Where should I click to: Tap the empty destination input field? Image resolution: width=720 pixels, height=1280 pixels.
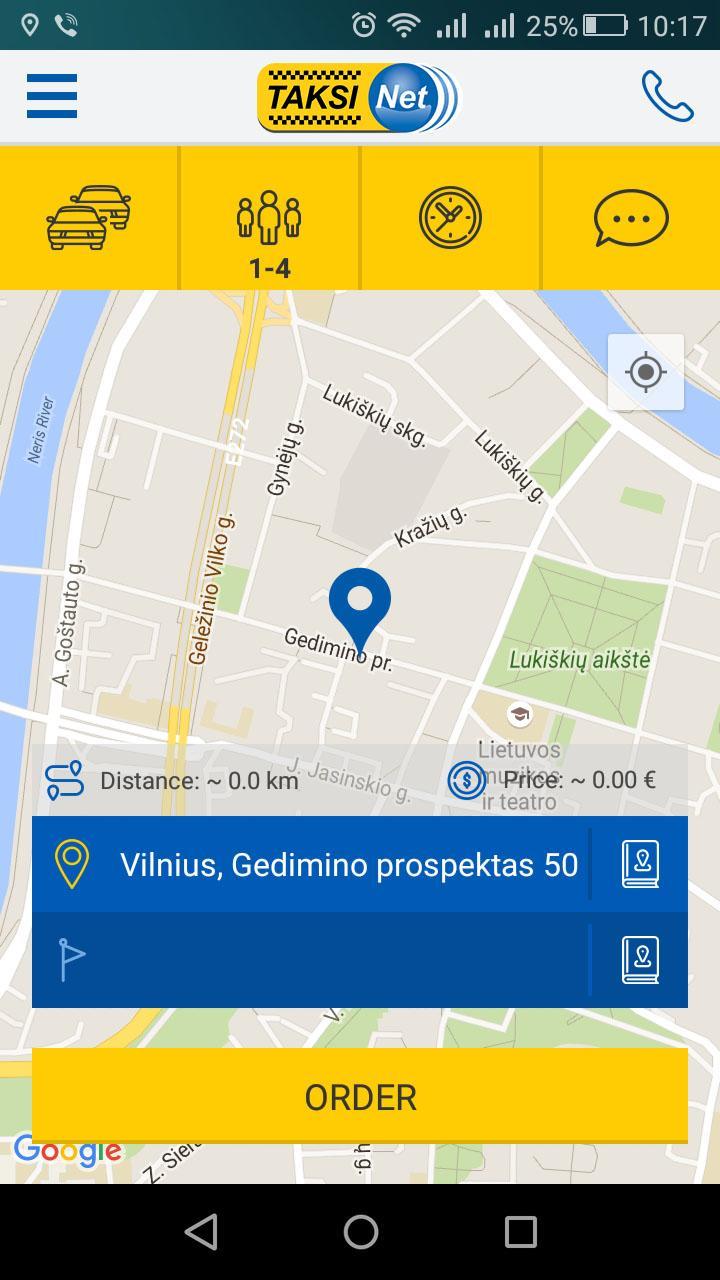(348, 959)
